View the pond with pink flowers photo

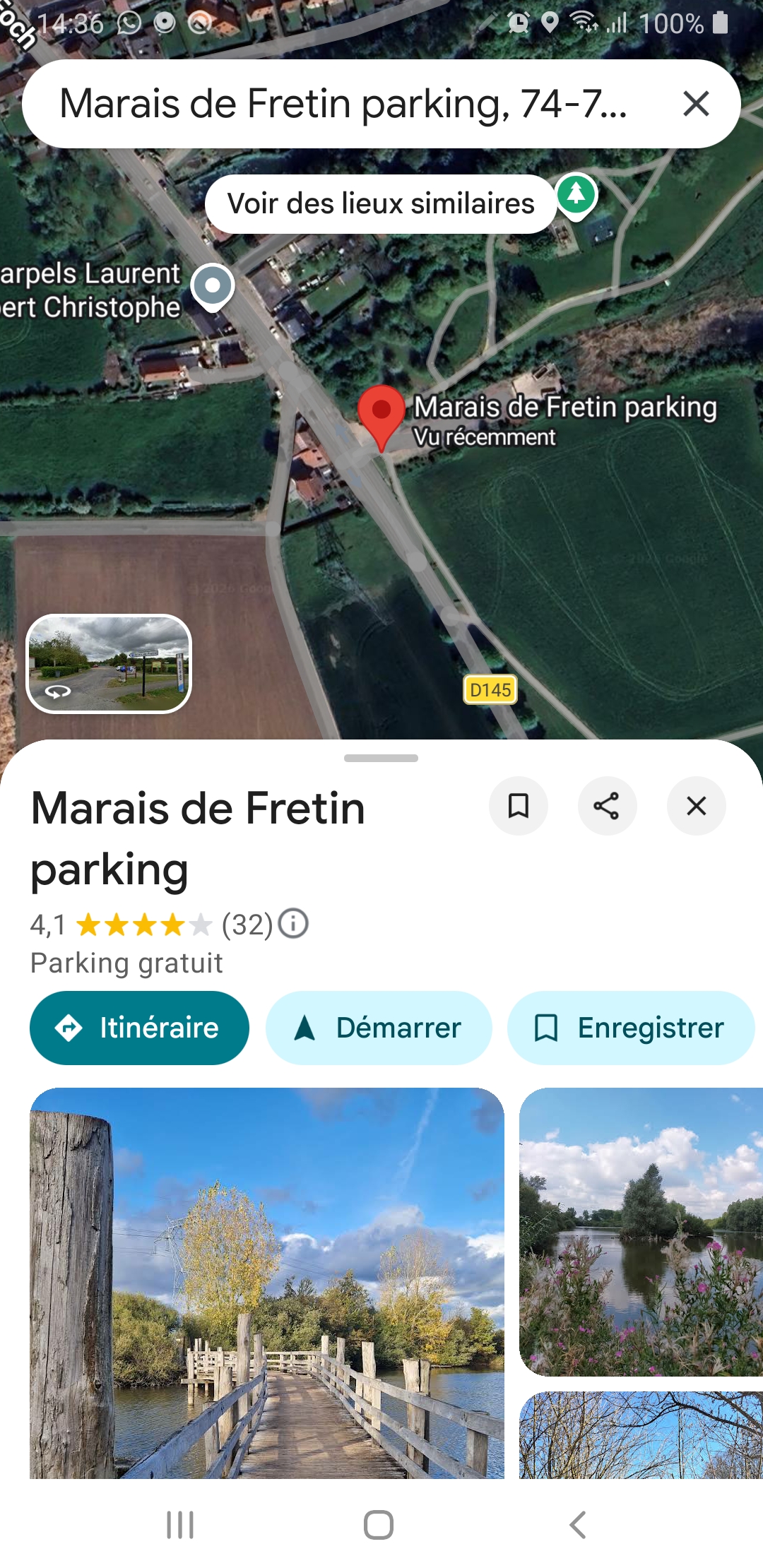tap(641, 1232)
